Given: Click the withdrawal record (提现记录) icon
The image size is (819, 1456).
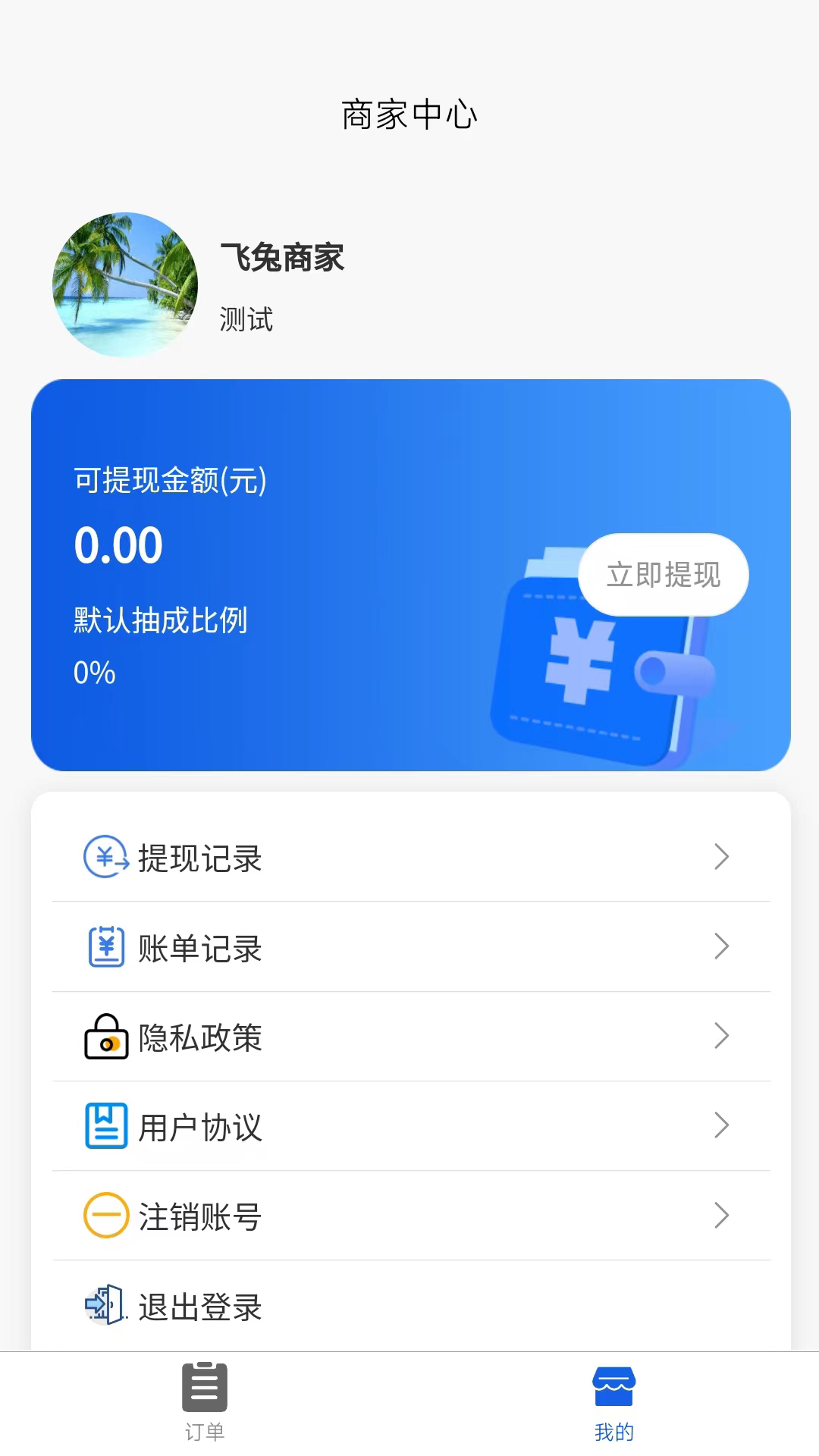Looking at the screenshot, I should pyautogui.click(x=104, y=857).
